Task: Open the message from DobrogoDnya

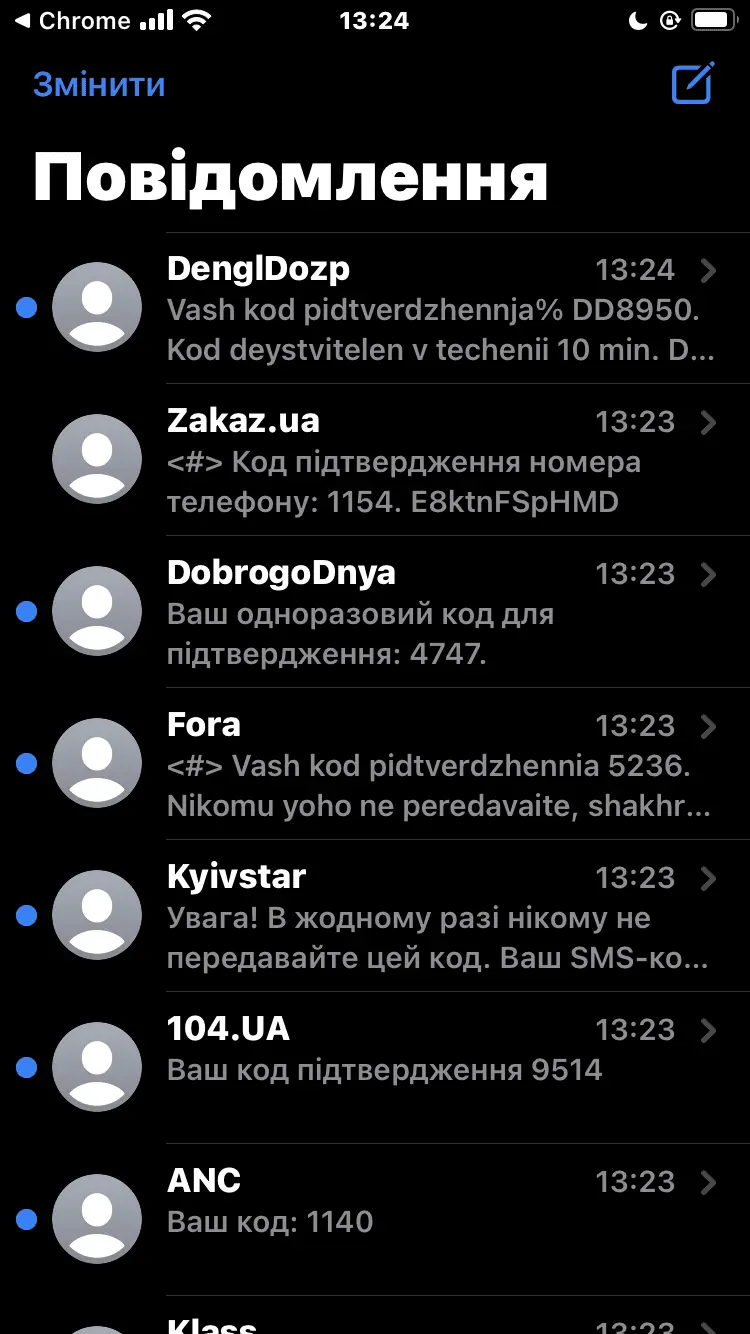Action: coord(440,612)
